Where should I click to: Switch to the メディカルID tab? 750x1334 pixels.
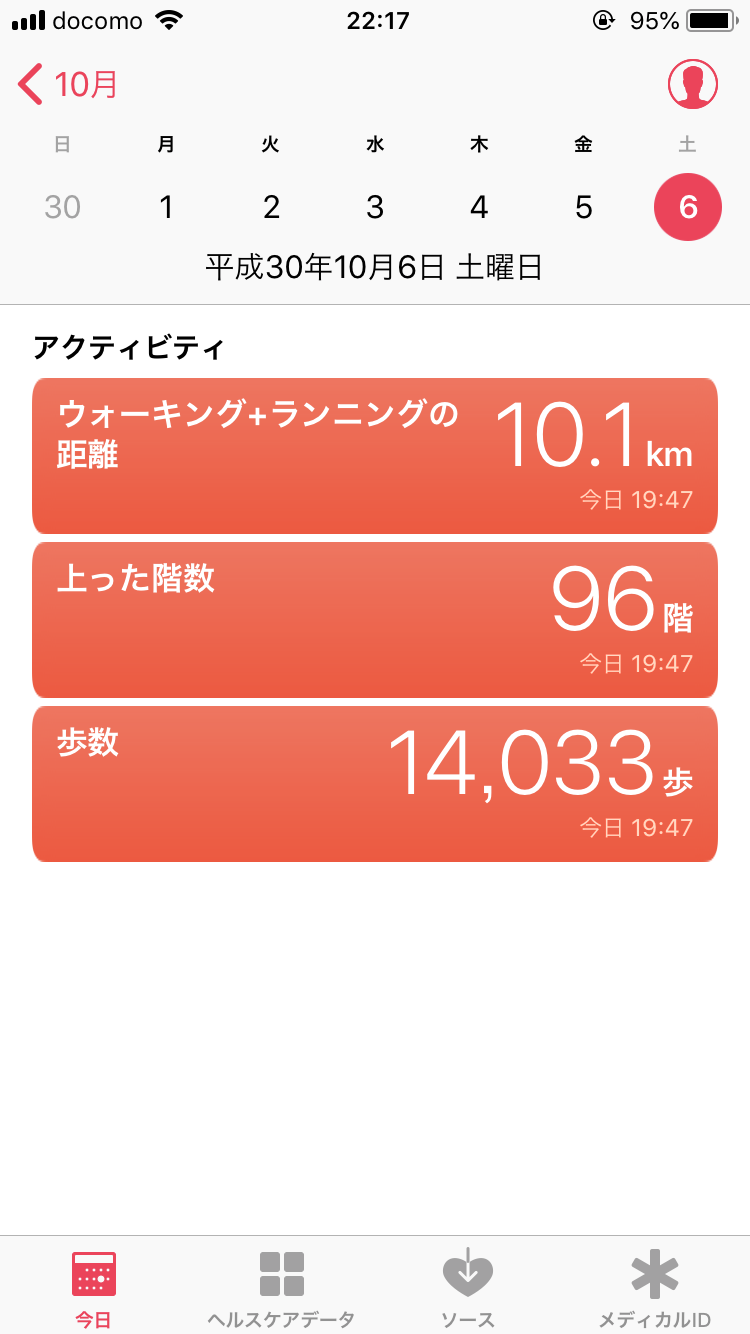tap(655, 1288)
